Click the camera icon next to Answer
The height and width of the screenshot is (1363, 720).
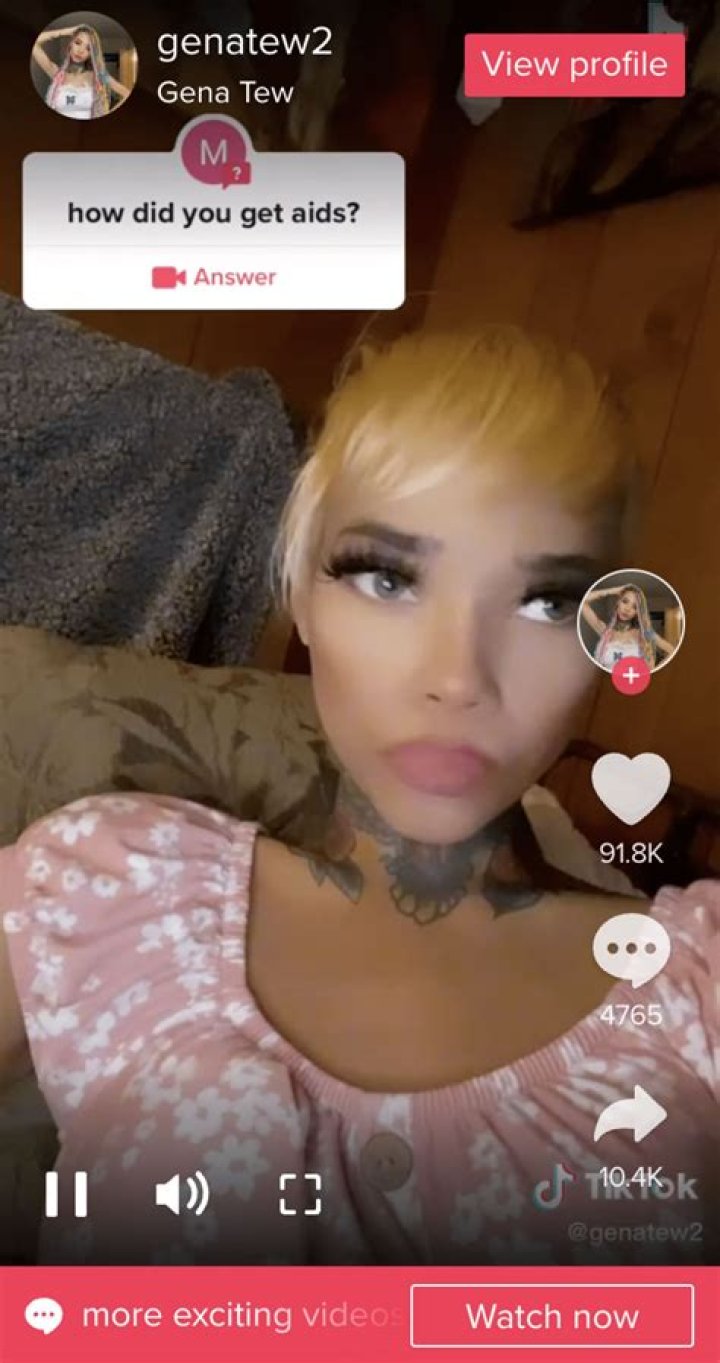(x=174, y=277)
